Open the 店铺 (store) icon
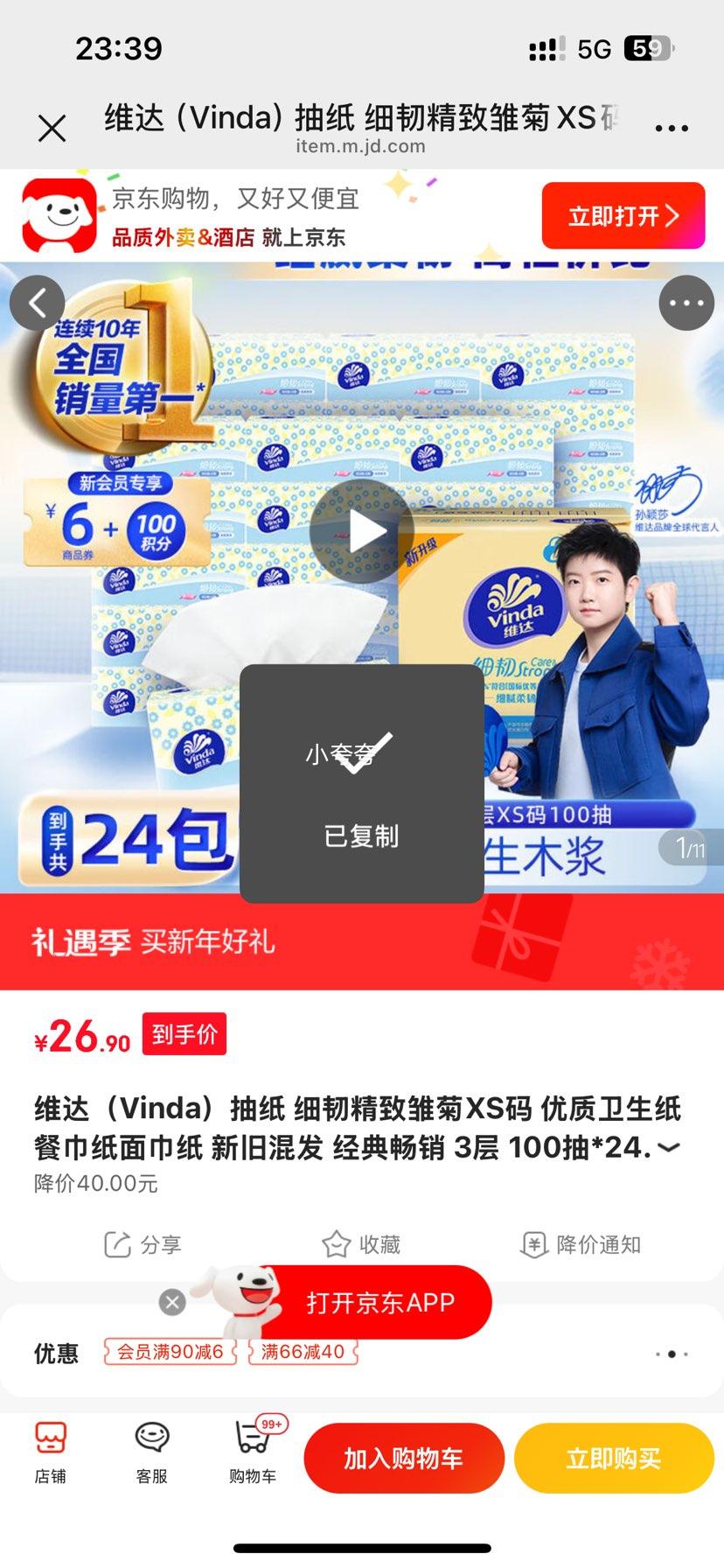Image resolution: width=724 pixels, height=1568 pixels. tap(50, 1452)
